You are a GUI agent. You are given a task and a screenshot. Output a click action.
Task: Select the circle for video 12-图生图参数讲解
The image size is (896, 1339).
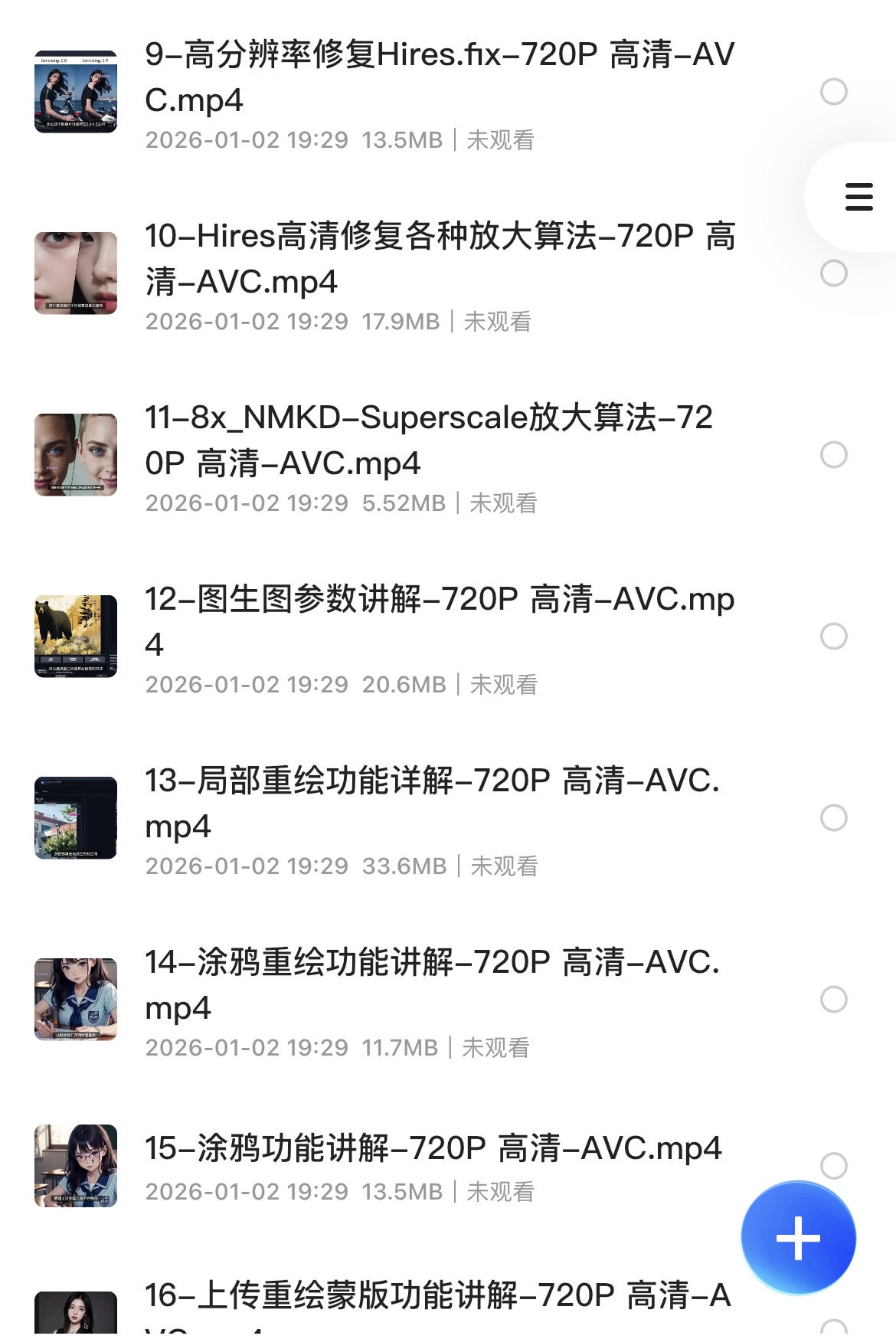(833, 636)
